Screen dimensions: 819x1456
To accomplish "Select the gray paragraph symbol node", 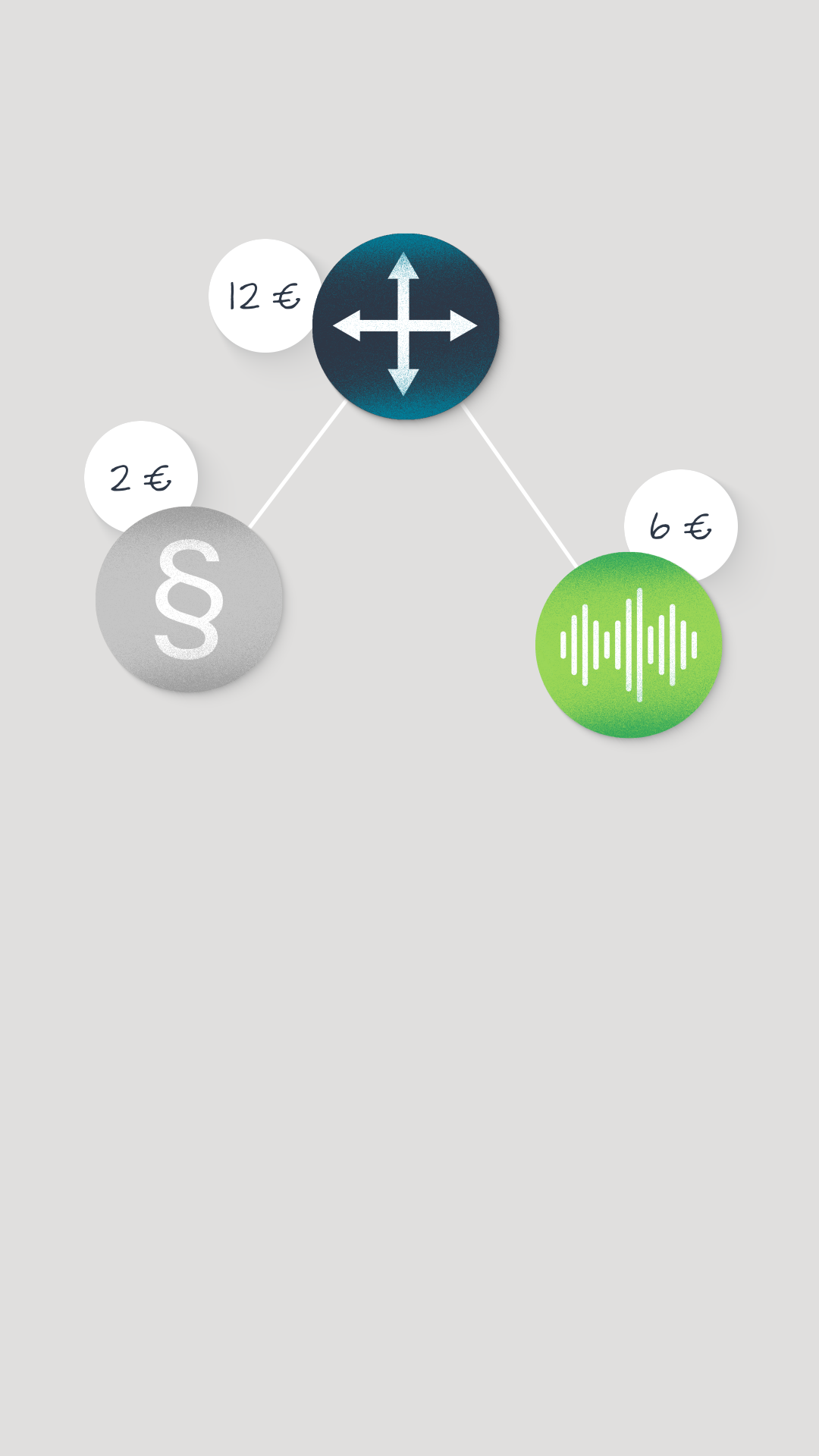I will click(189, 599).
